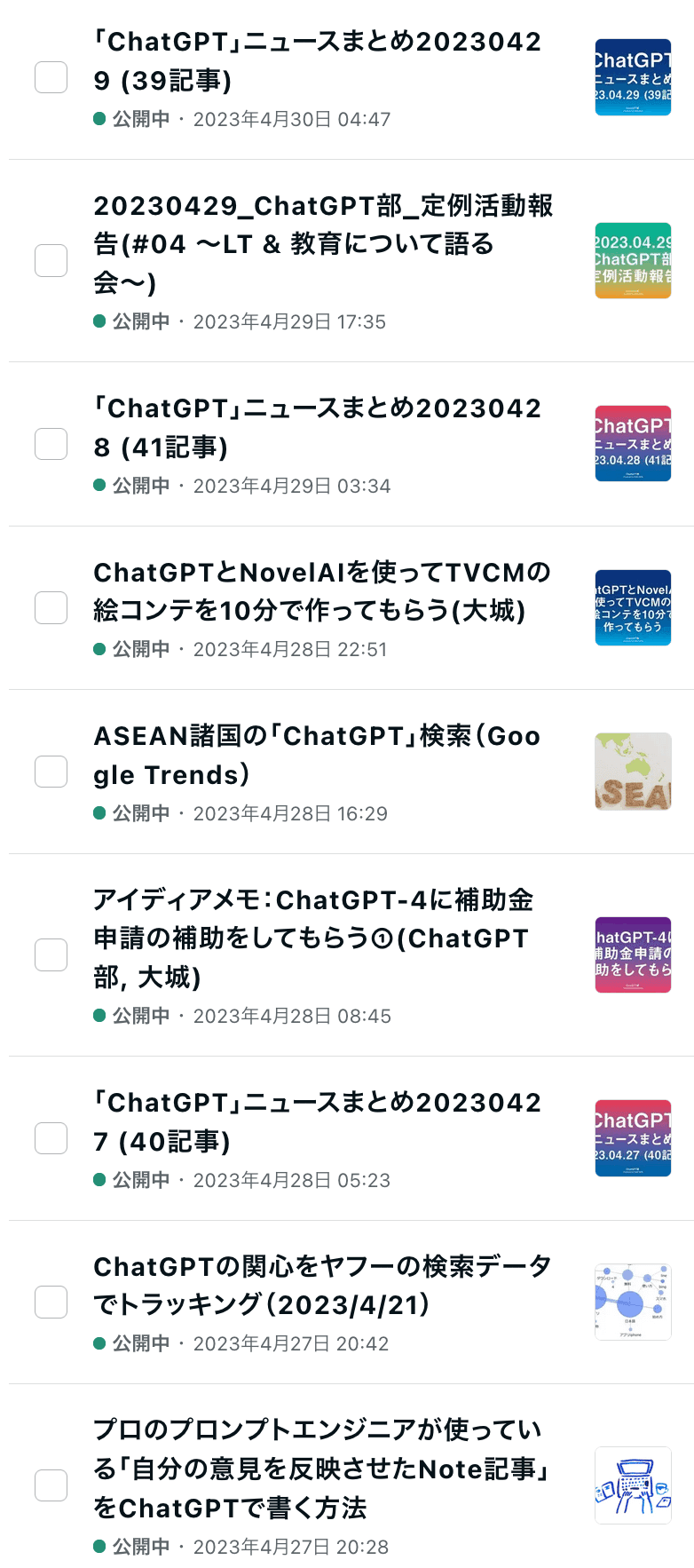Check box beside TVCM絵コンテ article

point(51,607)
